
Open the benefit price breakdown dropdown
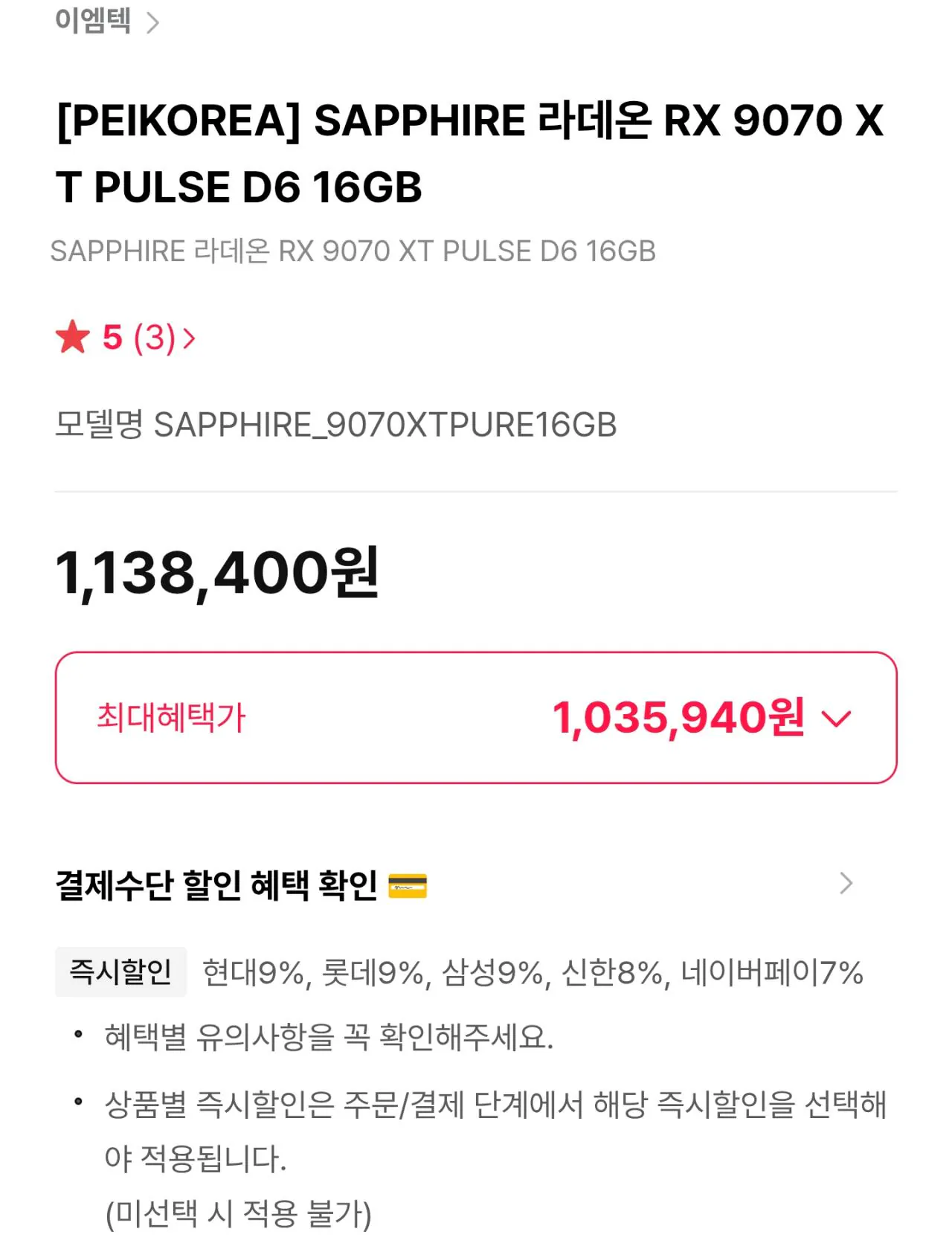pyautogui.click(x=839, y=716)
